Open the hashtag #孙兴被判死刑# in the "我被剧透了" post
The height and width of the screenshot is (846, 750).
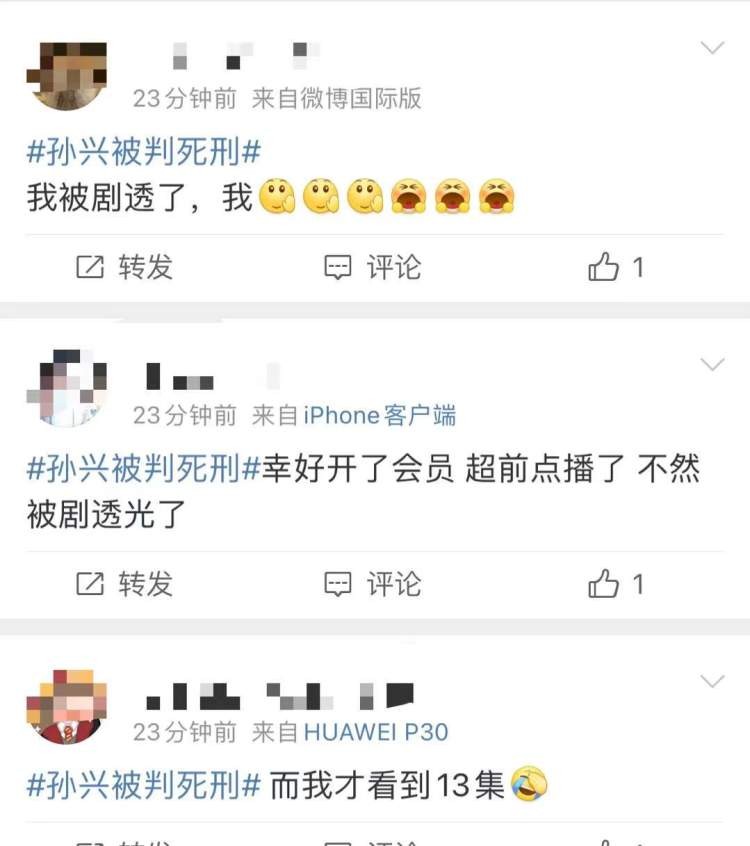coord(143,153)
